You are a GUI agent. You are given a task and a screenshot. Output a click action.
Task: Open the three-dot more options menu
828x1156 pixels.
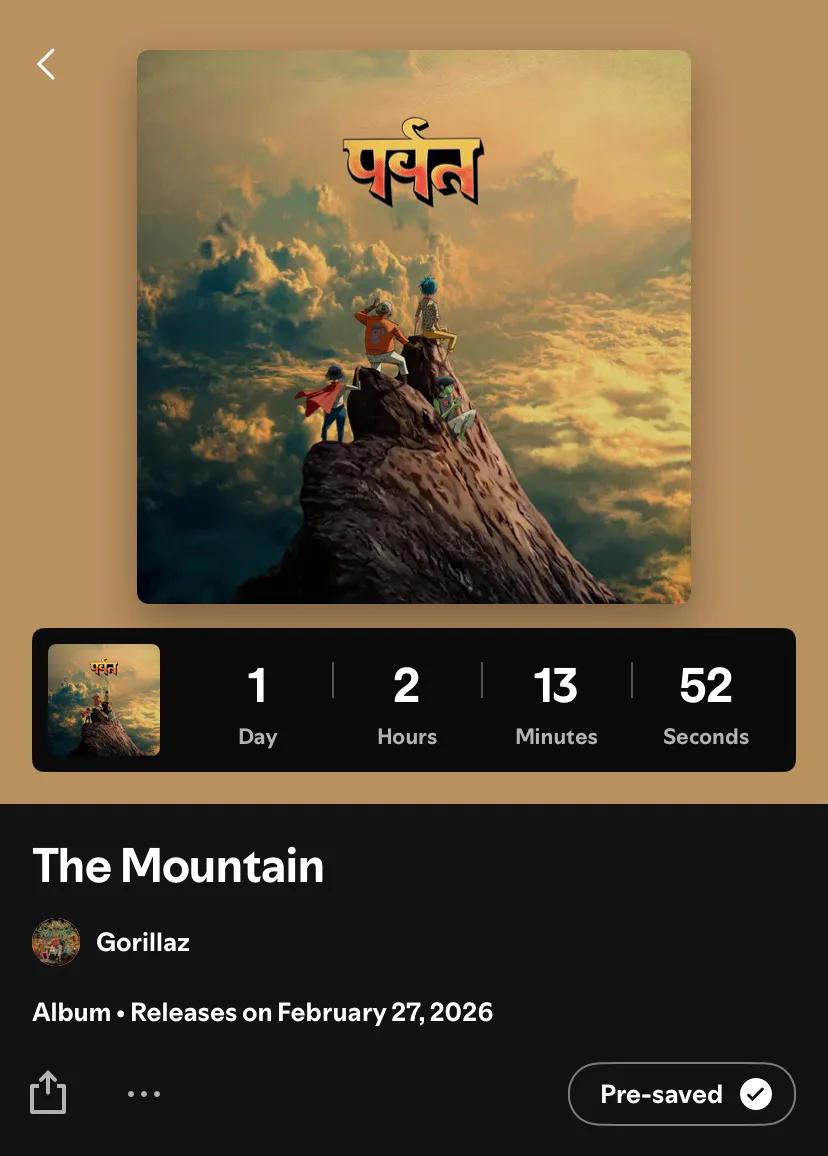[144, 1094]
